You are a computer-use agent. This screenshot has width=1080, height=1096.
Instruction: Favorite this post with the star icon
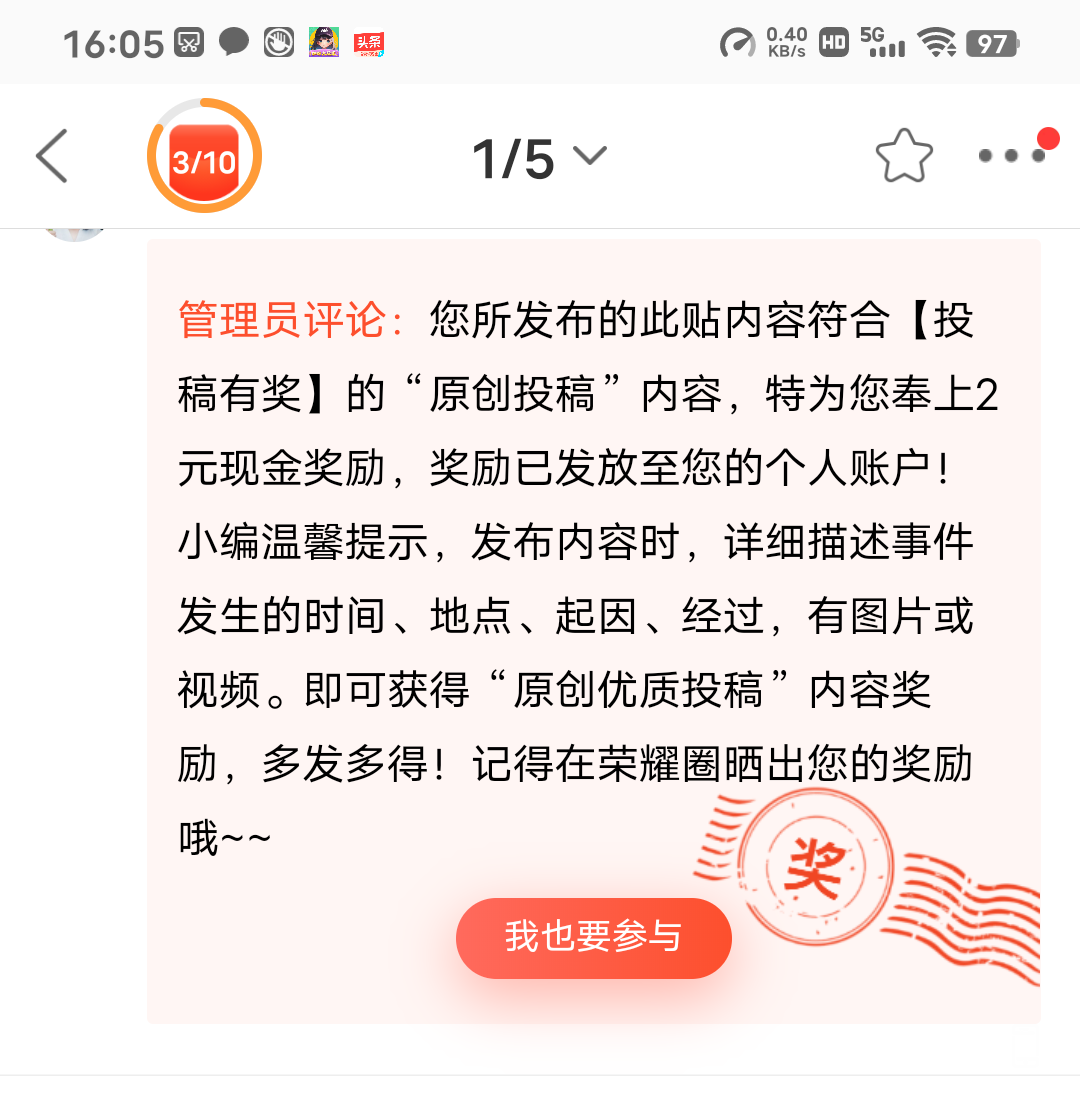click(x=903, y=156)
